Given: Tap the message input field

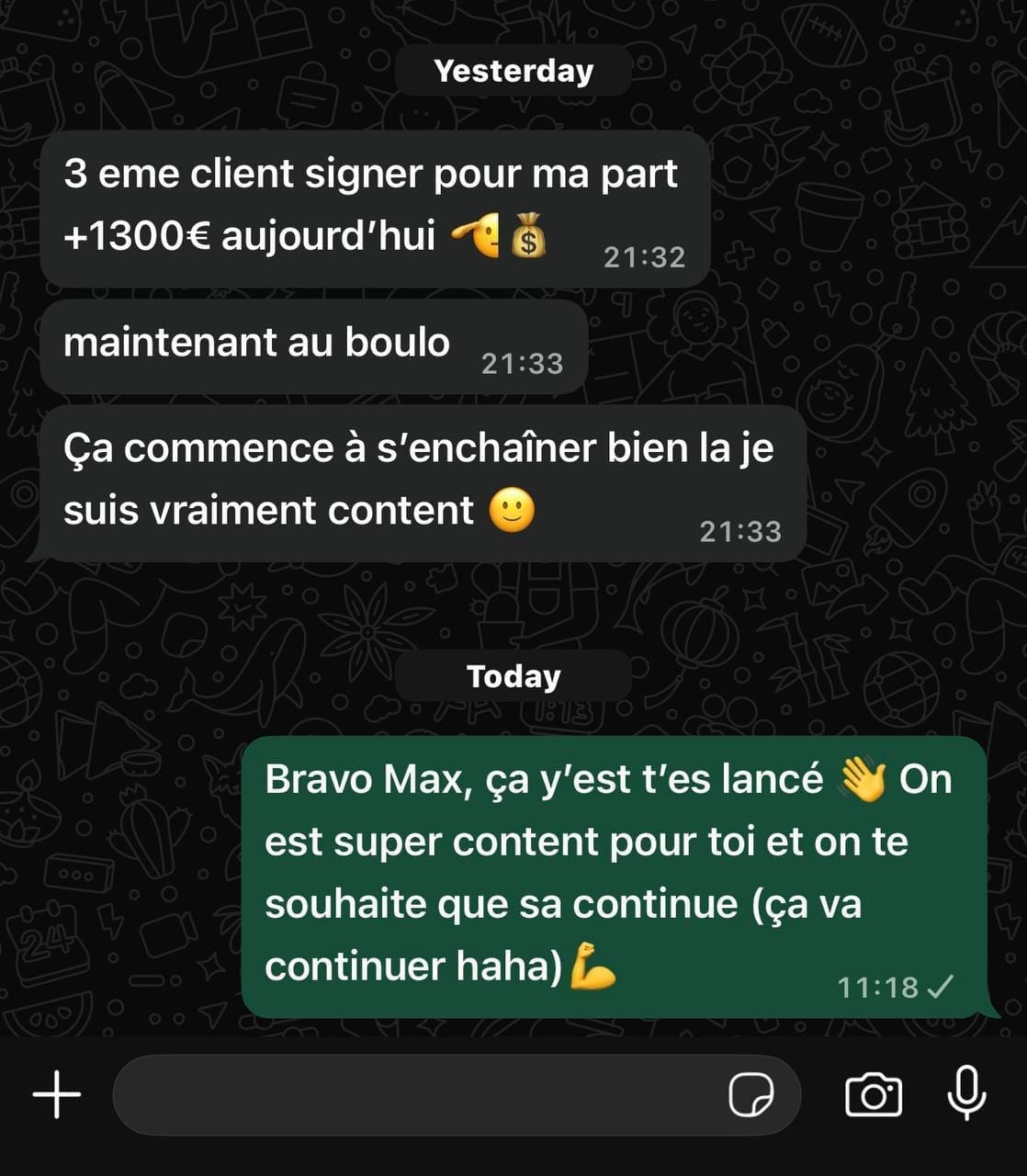Looking at the screenshot, I should pos(413,1094).
